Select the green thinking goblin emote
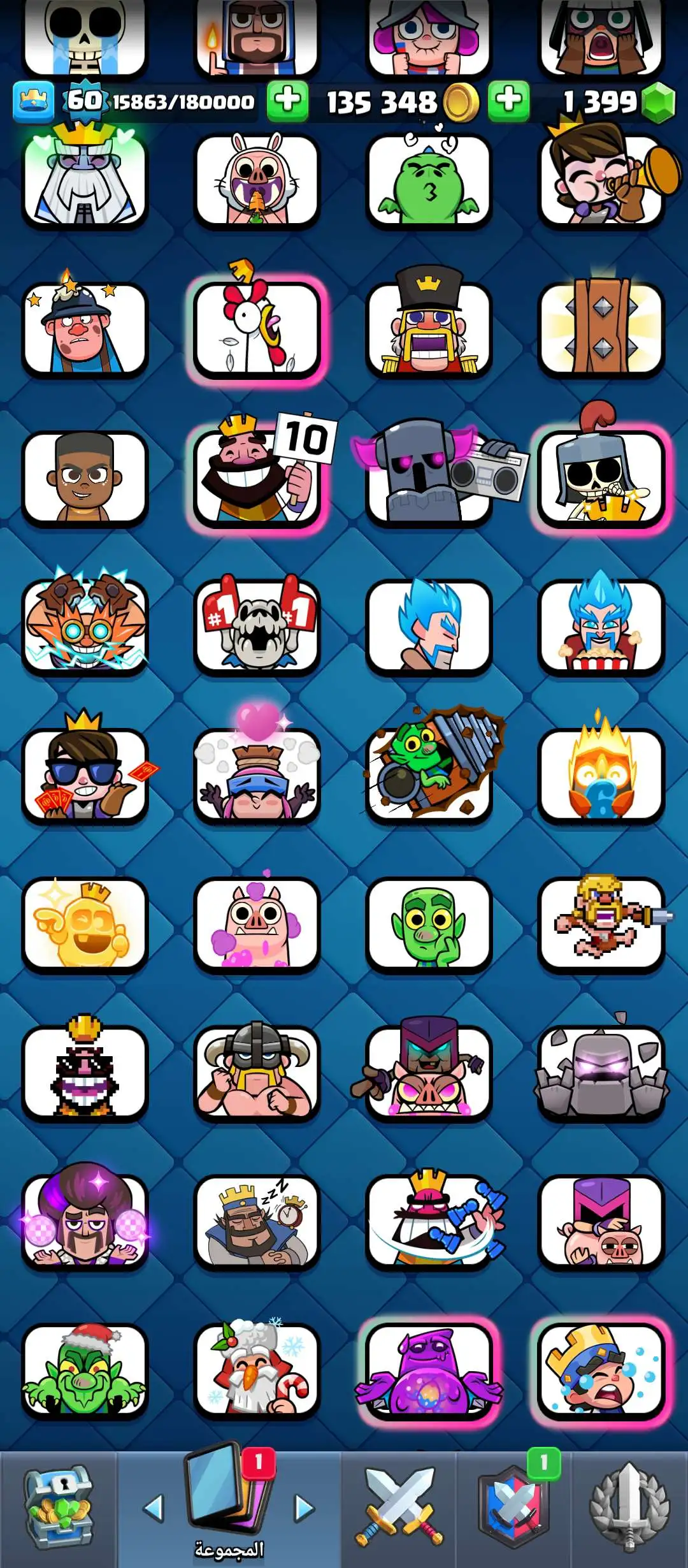Screen dimensions: 688x1568 (x=429, y=924)
